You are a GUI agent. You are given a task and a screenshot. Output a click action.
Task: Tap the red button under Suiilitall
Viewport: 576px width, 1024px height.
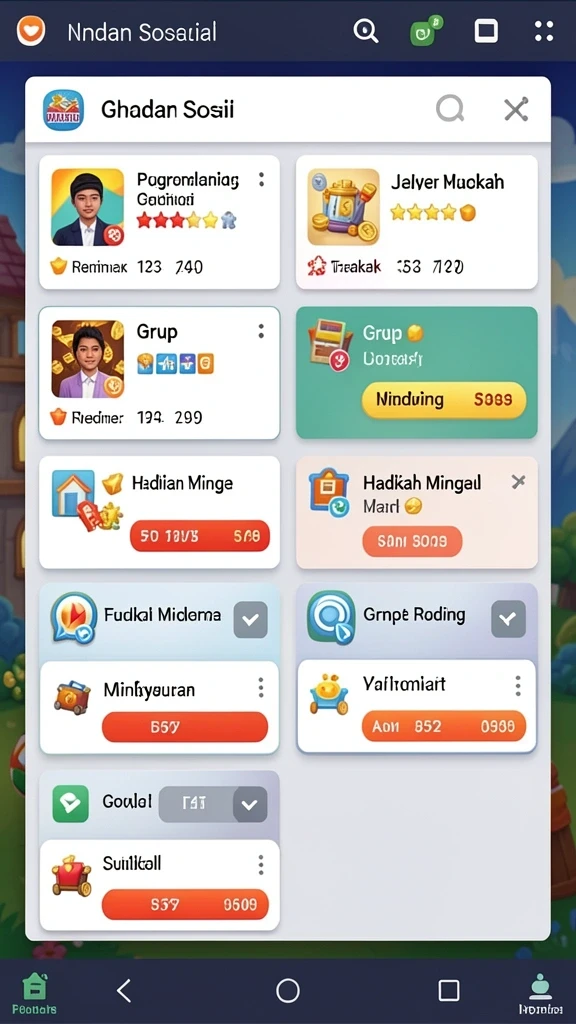point(185,904)
